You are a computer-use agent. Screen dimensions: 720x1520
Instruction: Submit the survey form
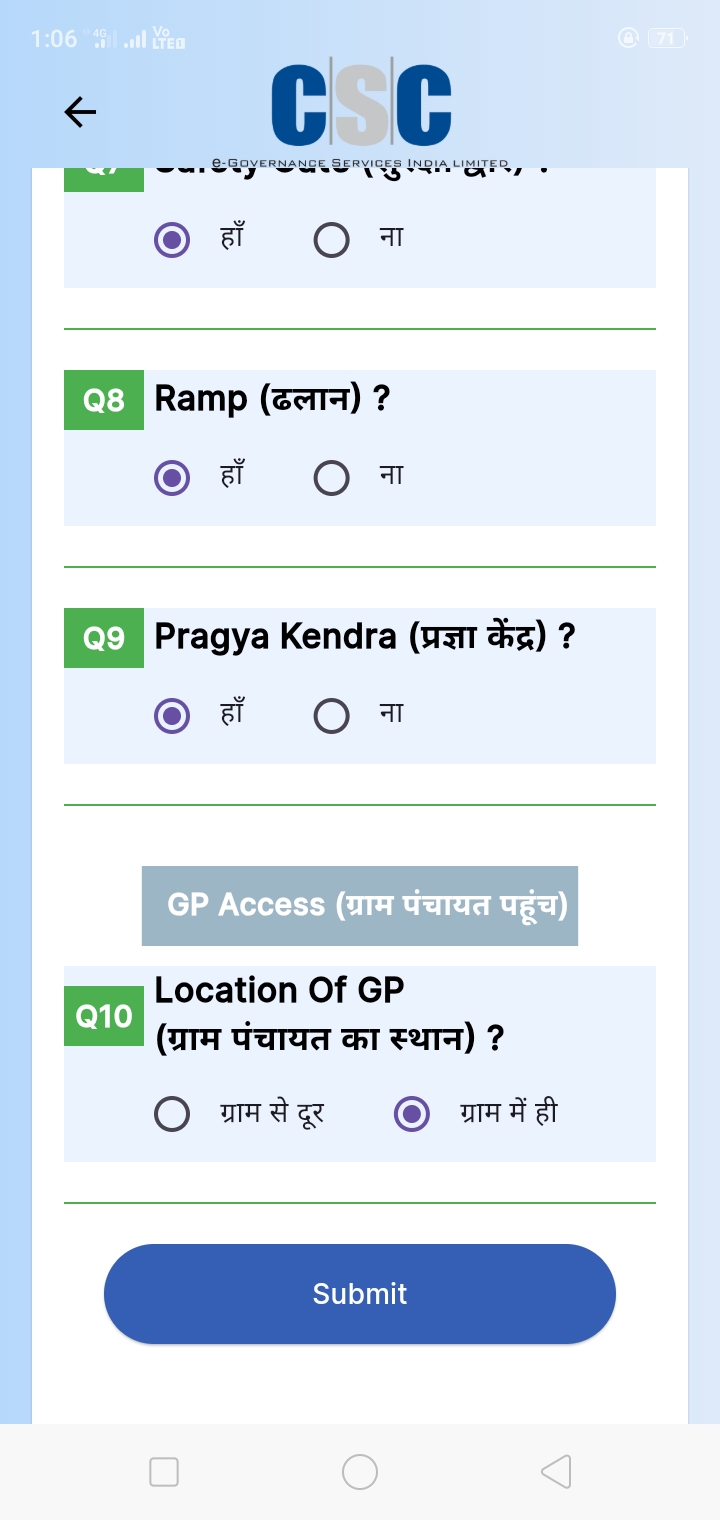click(x=360, y=1294)
